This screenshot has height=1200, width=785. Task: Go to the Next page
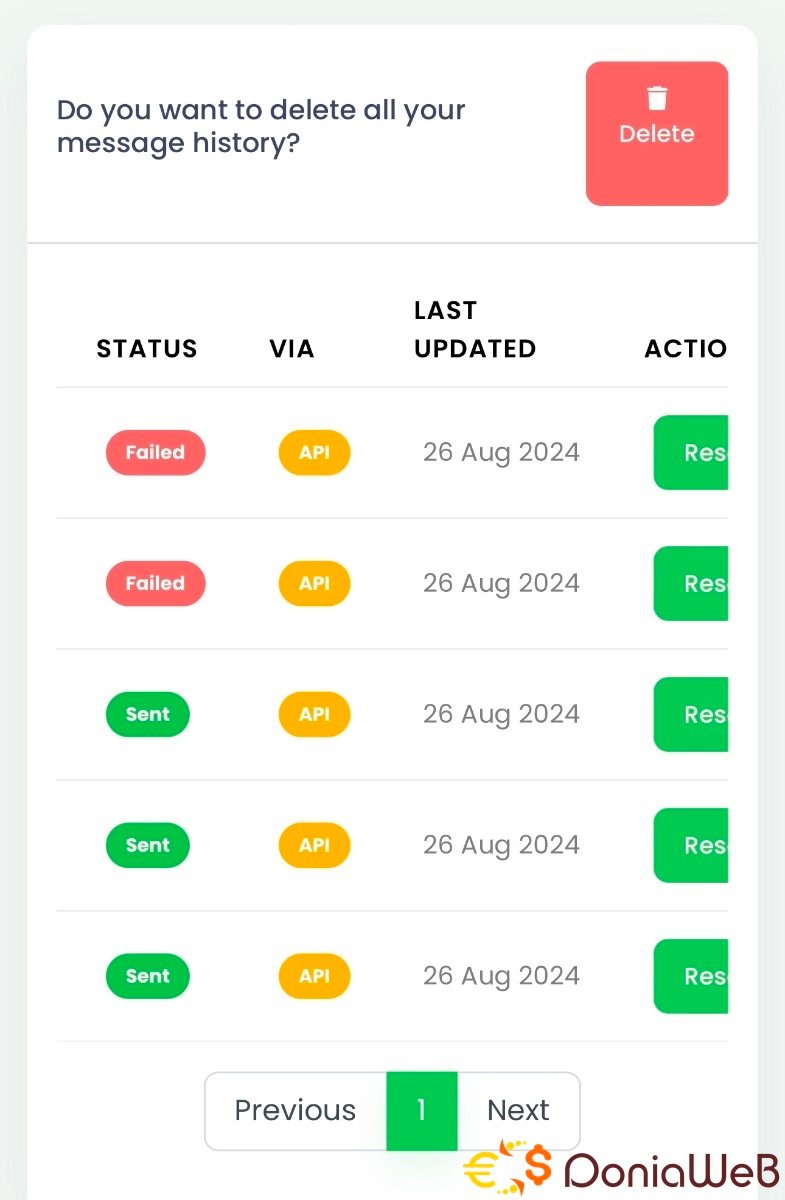pos(518,1110)
